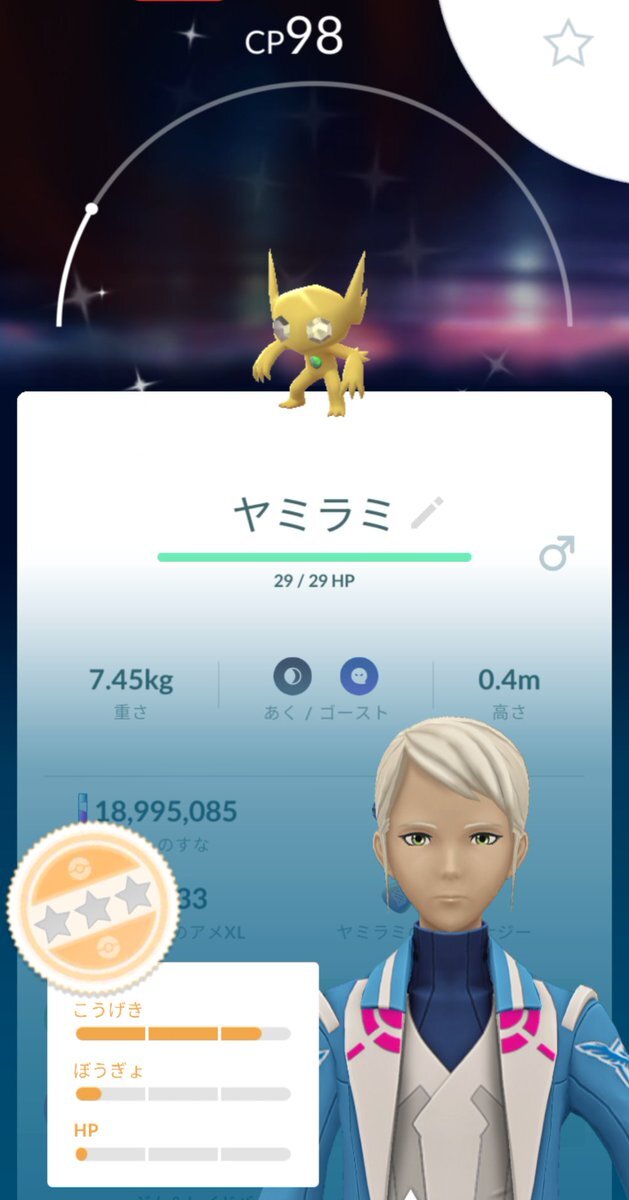Mark this Pokémon as favorite with the star

pyautogui.click(x=568, y=43)
